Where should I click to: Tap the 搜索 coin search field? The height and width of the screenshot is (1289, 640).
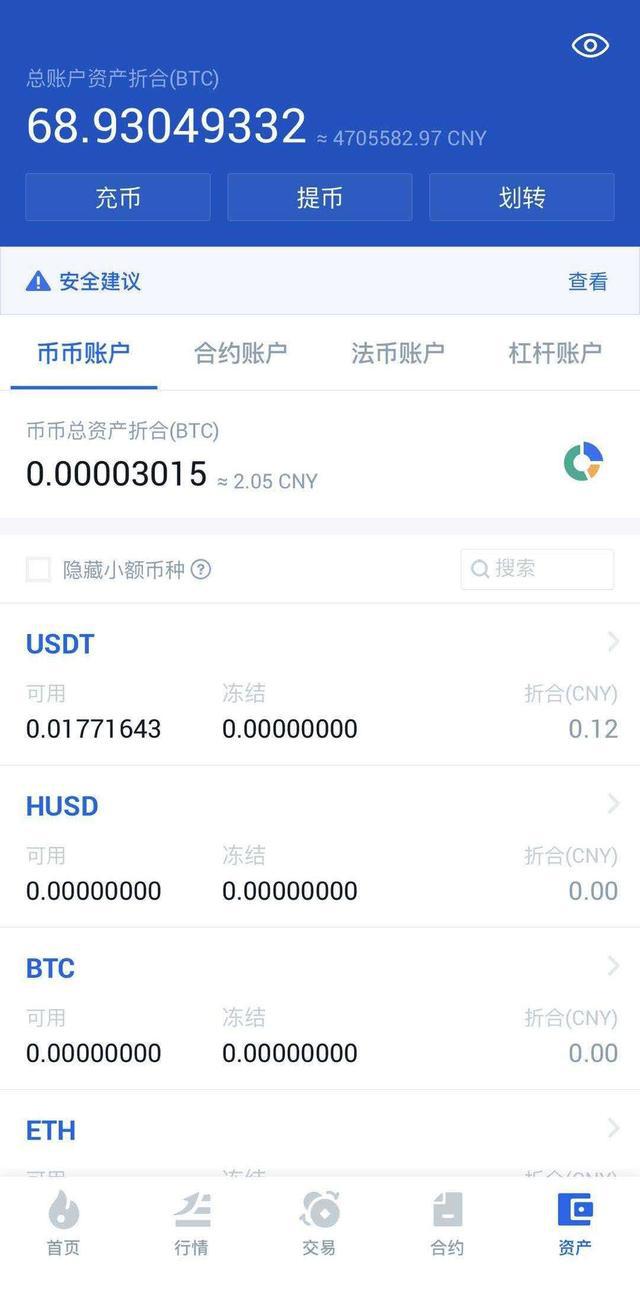pos(537,569)
